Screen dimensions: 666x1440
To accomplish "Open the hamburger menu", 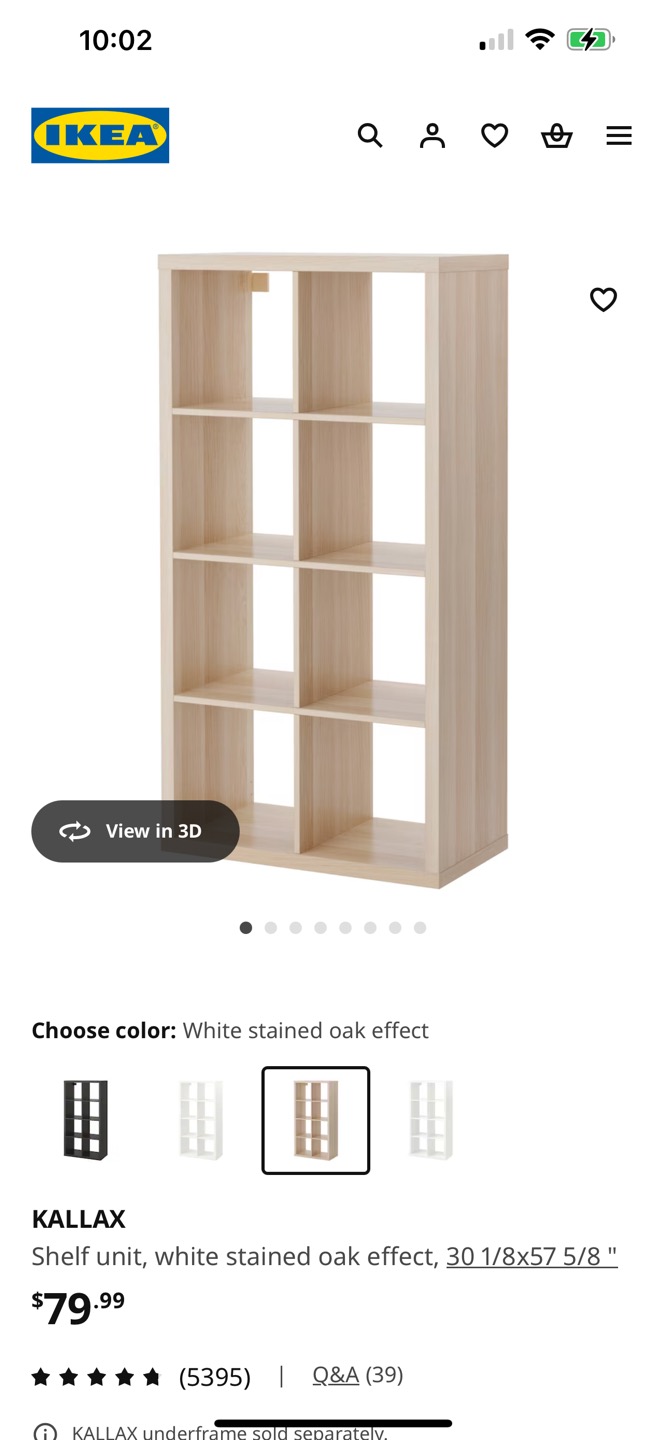I will [x=619, y=135].
